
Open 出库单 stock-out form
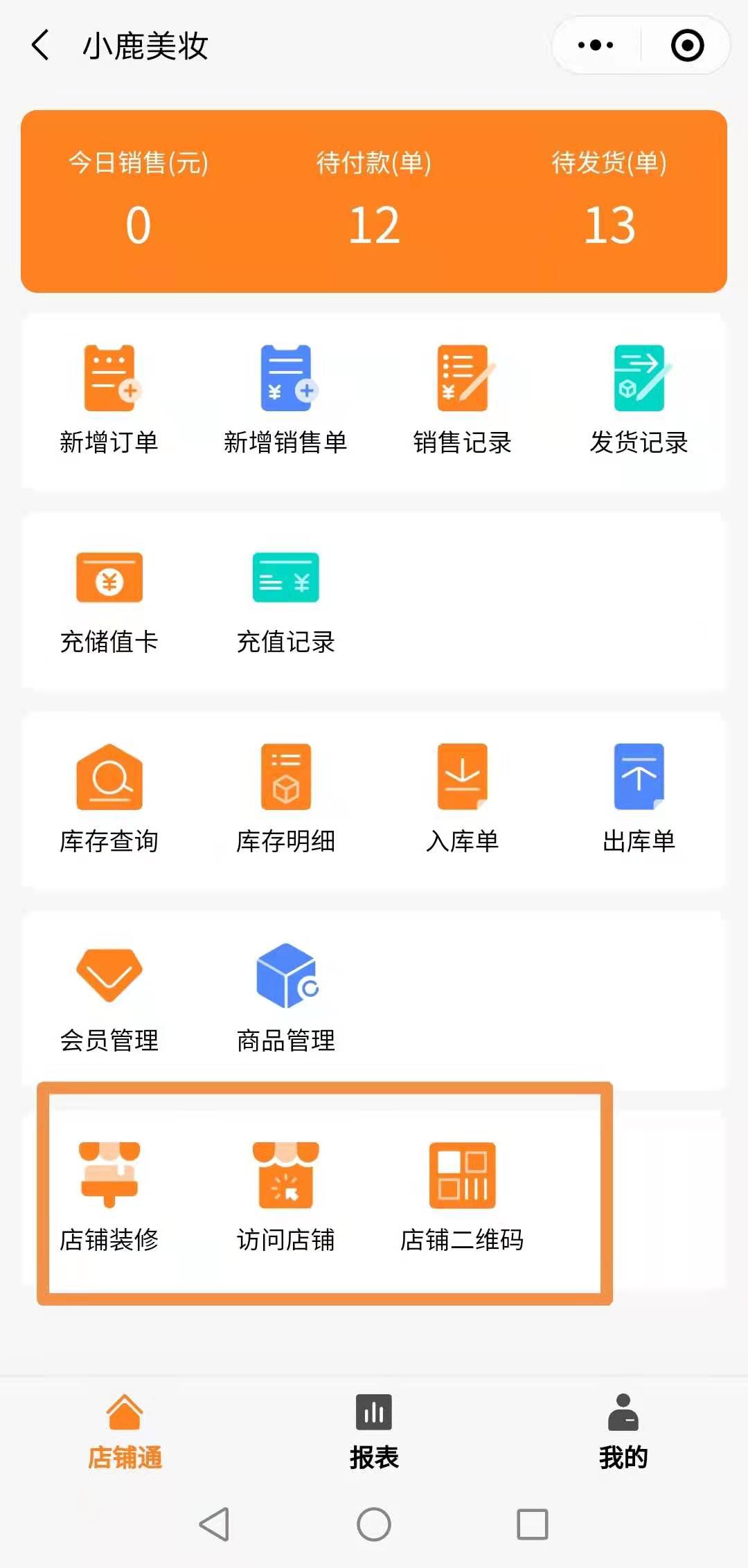[x=639, y=799]
